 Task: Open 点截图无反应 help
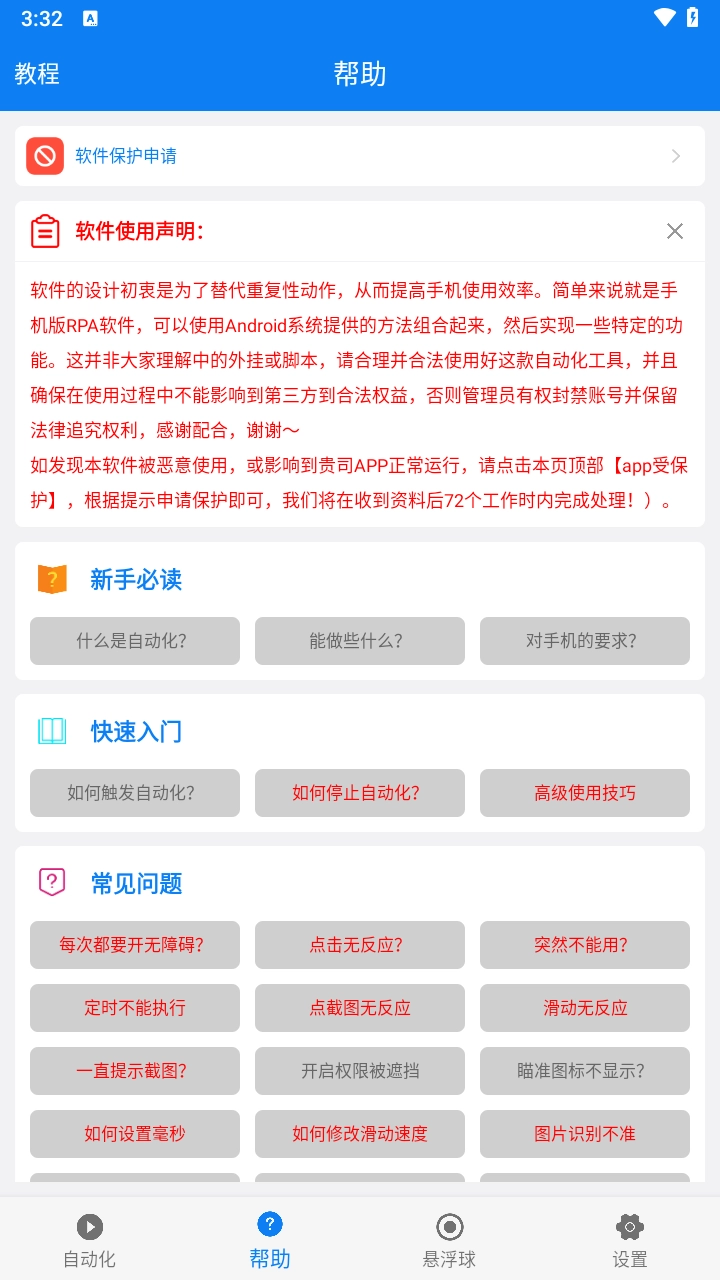(360, 1008)
